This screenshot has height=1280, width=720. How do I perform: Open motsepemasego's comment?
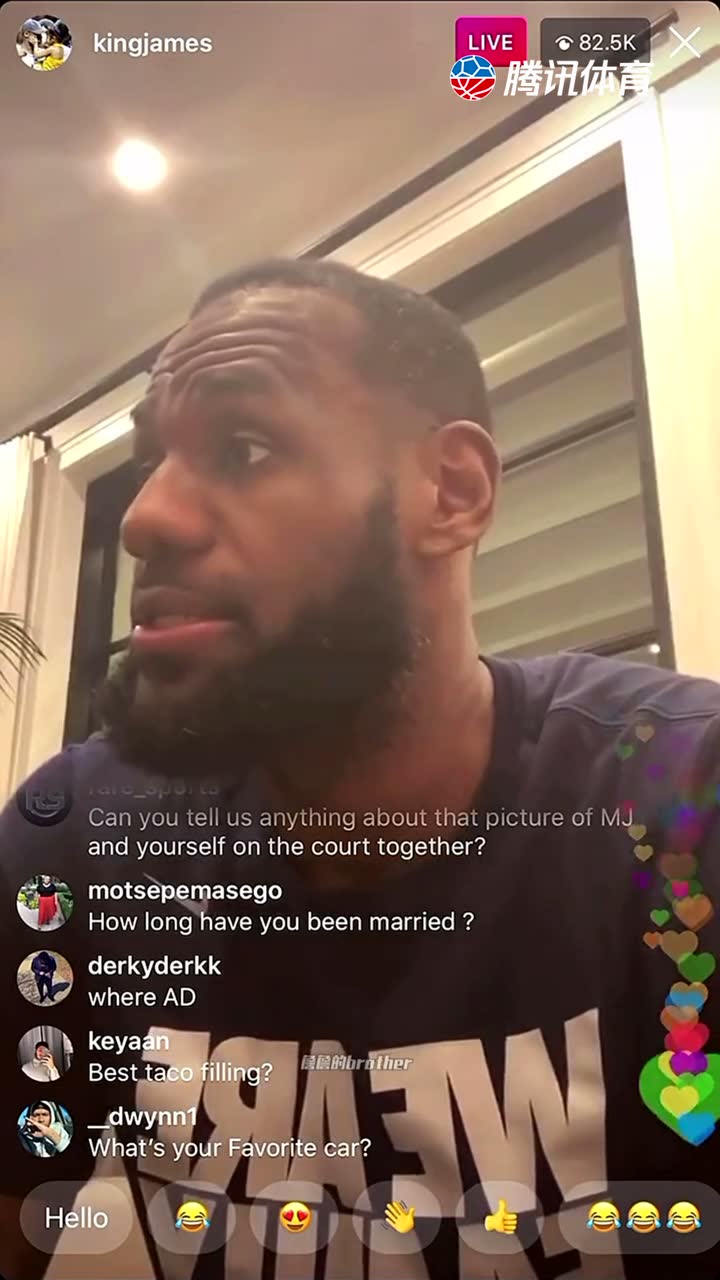[280, 906]
